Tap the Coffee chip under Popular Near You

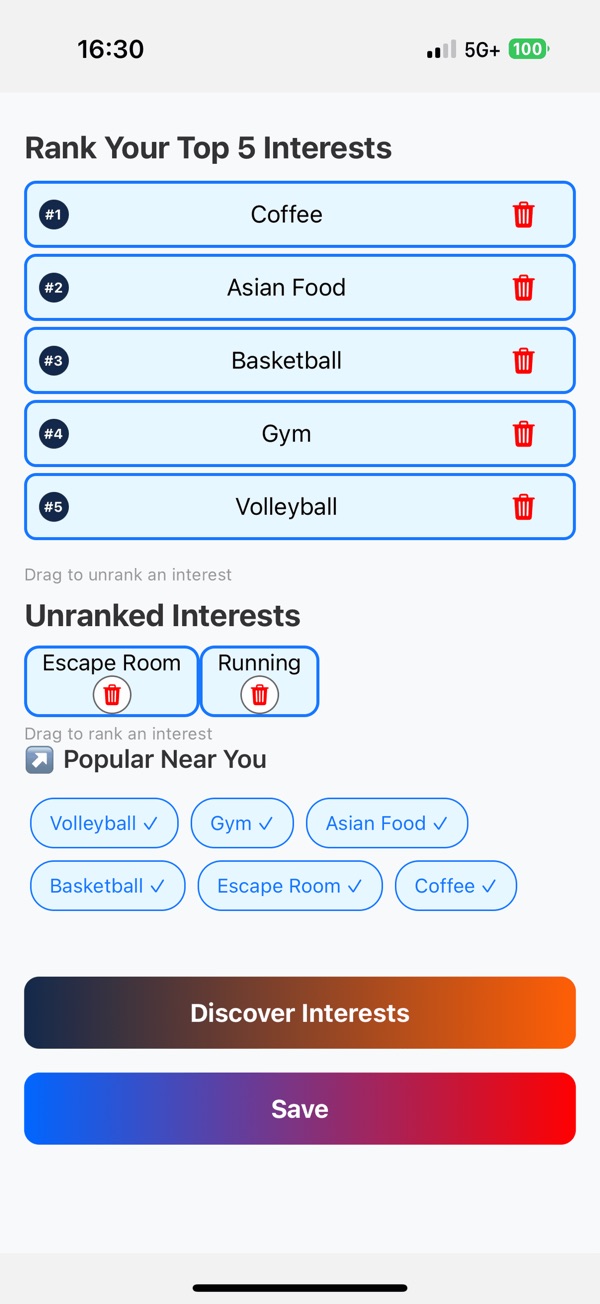[456, 886]
